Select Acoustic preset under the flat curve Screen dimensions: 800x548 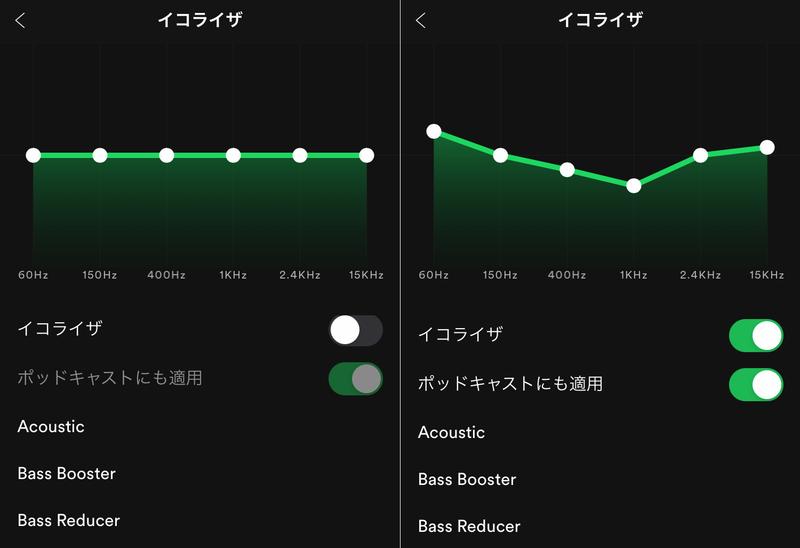pos(51,426)
